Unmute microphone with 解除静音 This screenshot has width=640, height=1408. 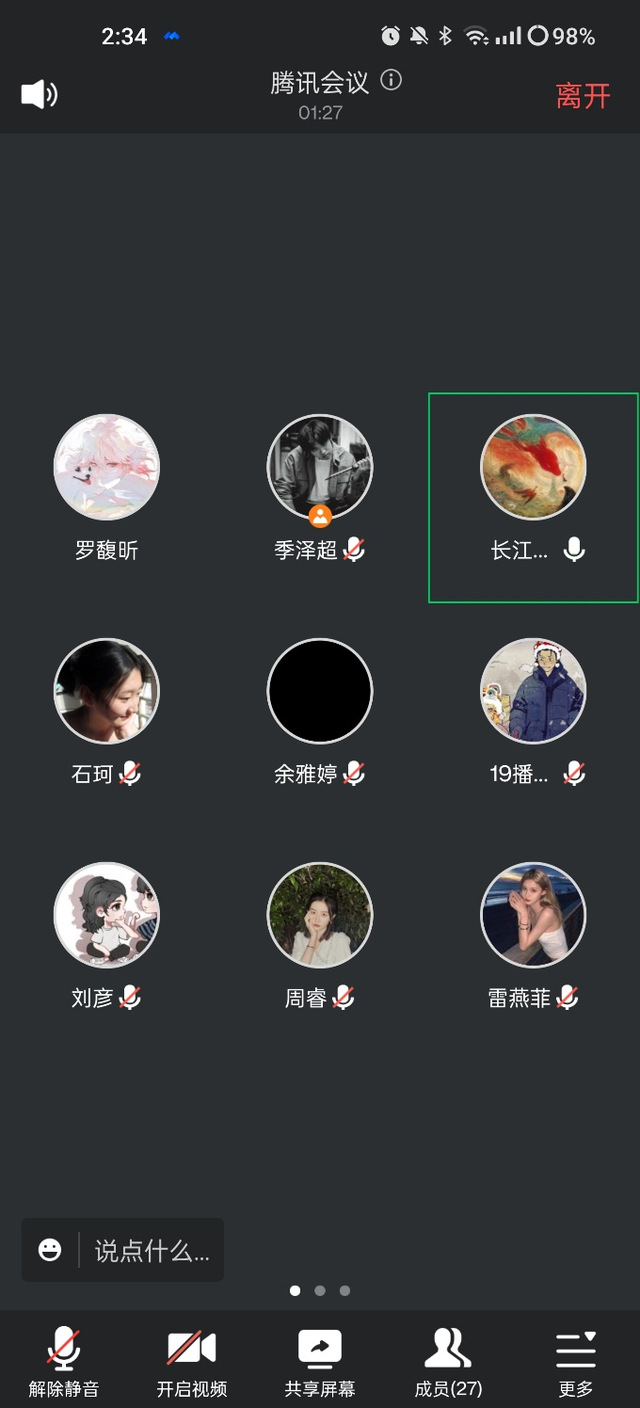click(64, 1362)
